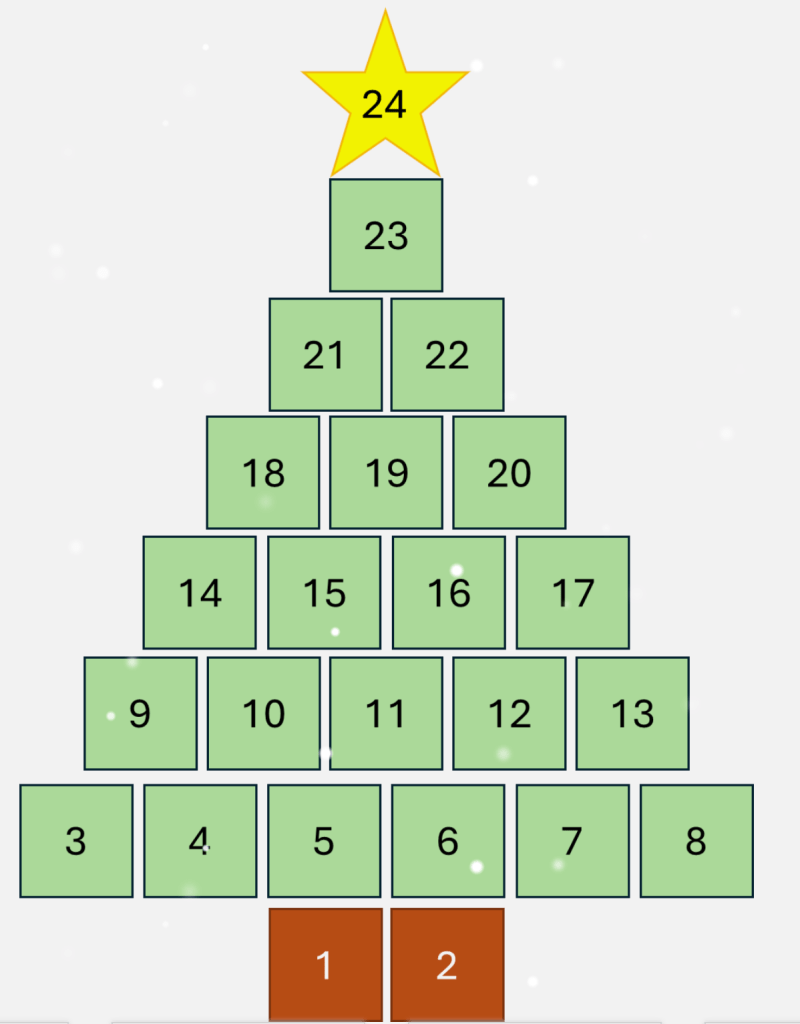The height and width of the screenshot is (1024, 800).
Task: Tap door 17
Action: [572, 593]
